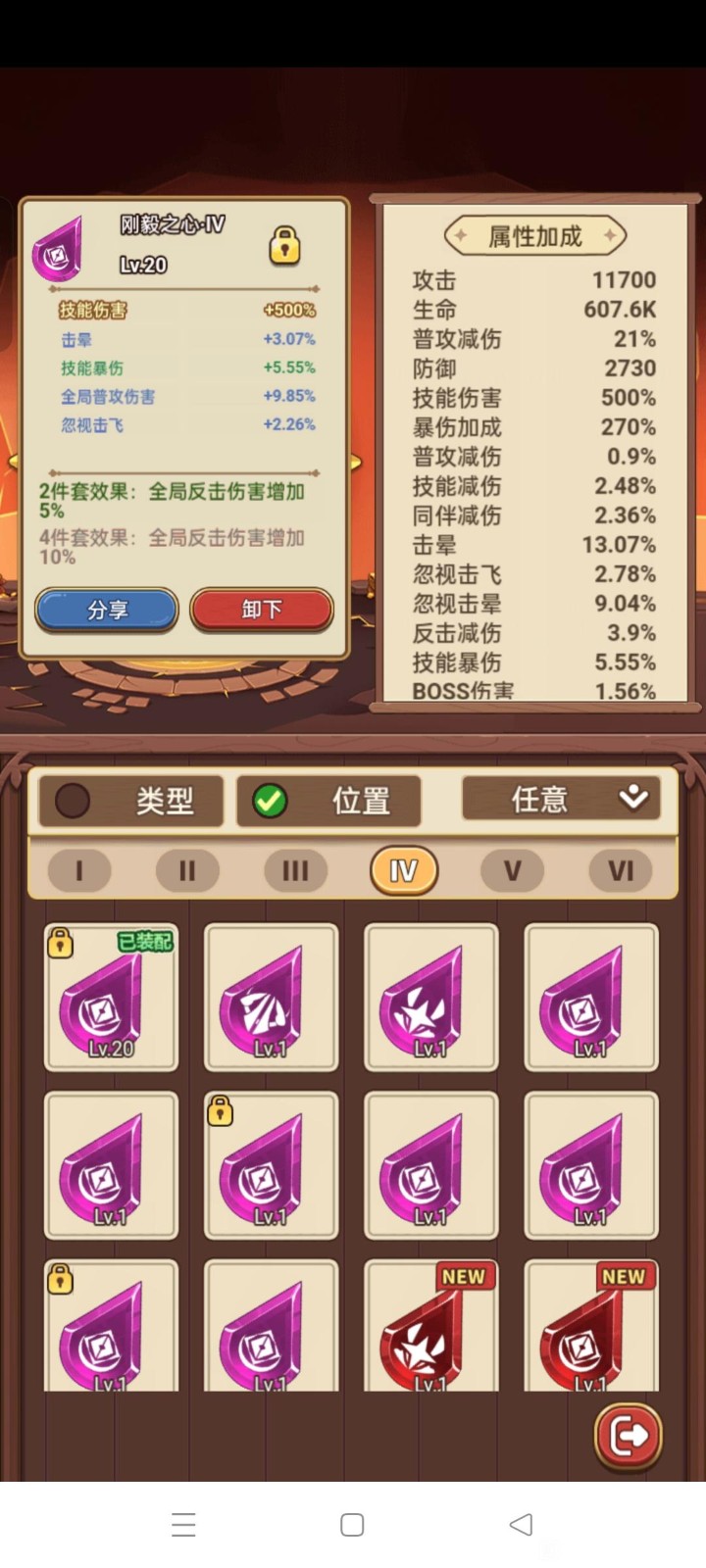706x1568 pixels.
Task: Select the purple Lv.1 rune with star symbol
Action: 430,998
